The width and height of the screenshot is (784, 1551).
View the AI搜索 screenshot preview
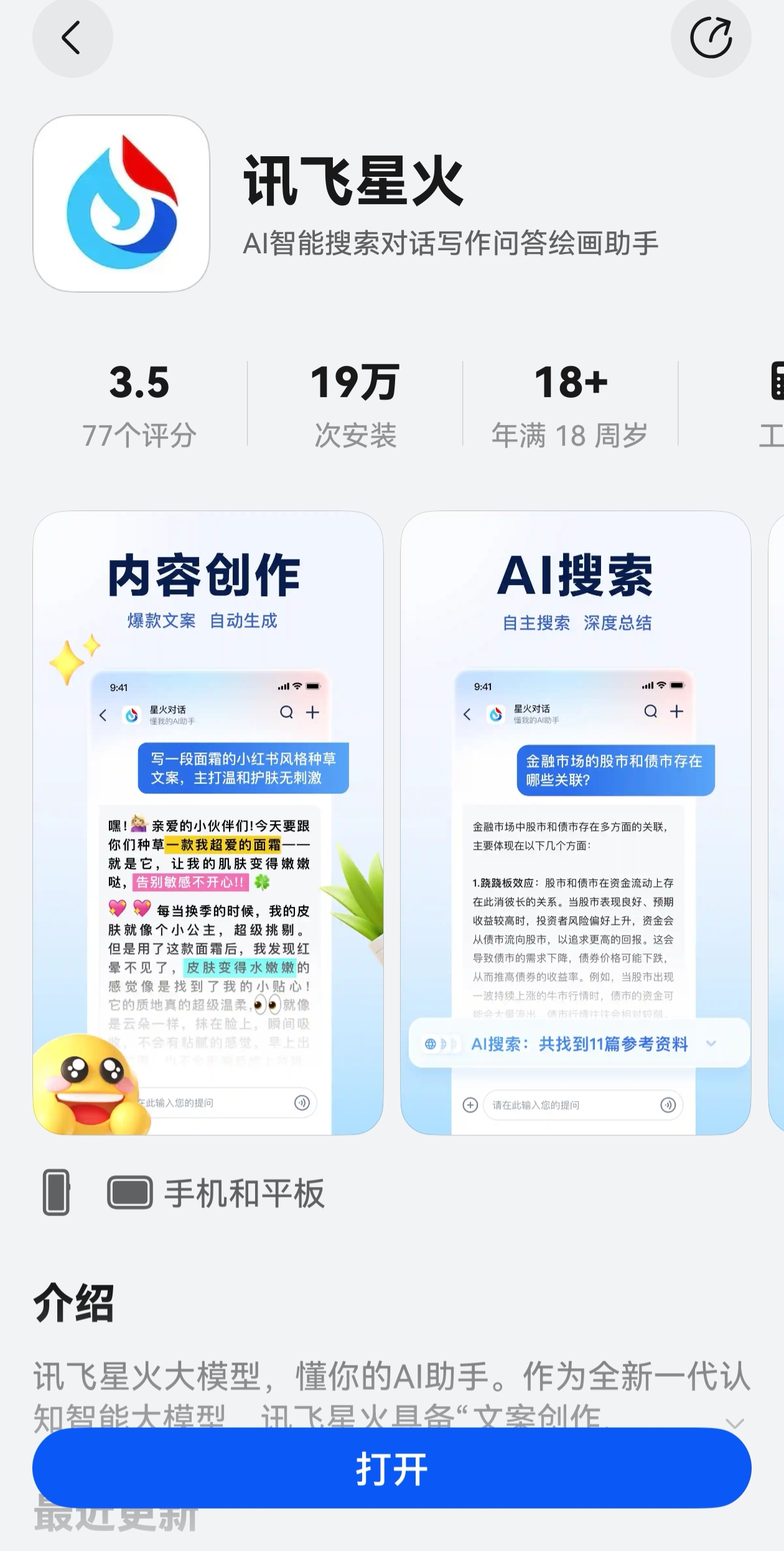point(576,822)
